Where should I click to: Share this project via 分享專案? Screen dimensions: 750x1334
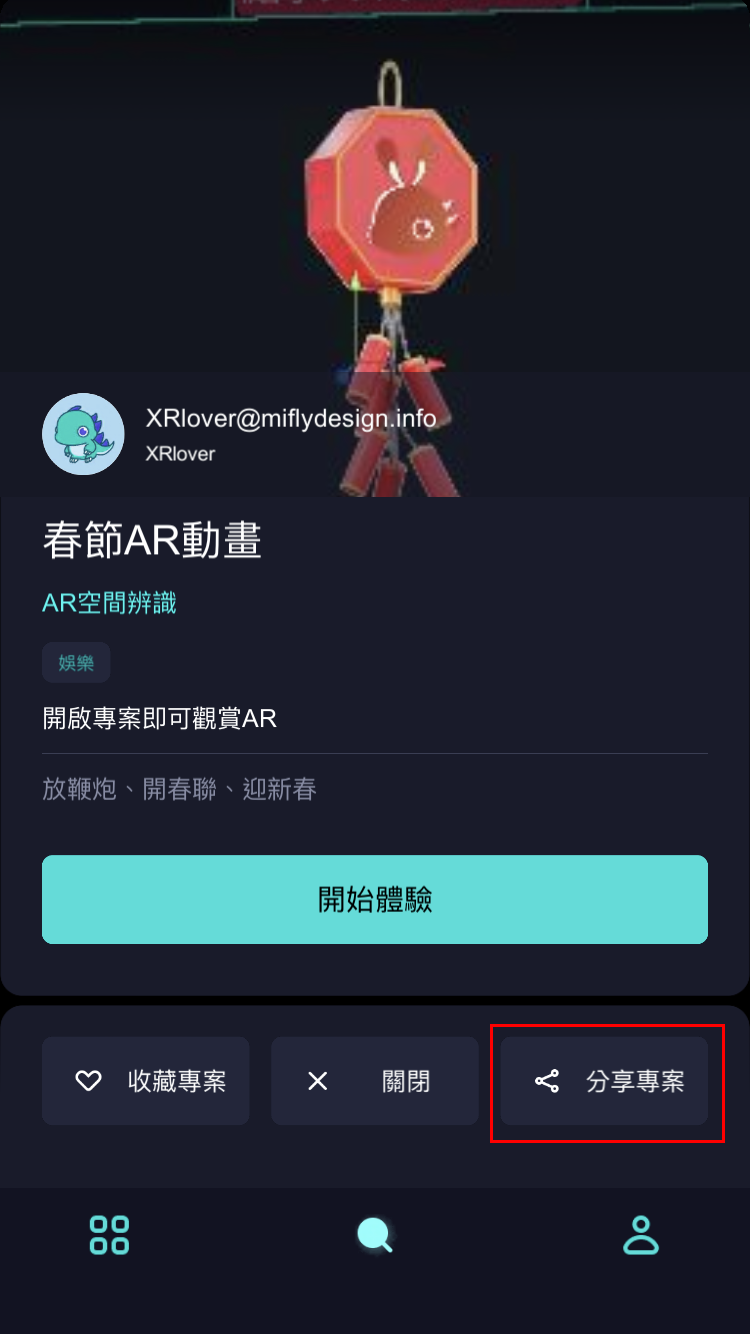605,1081
